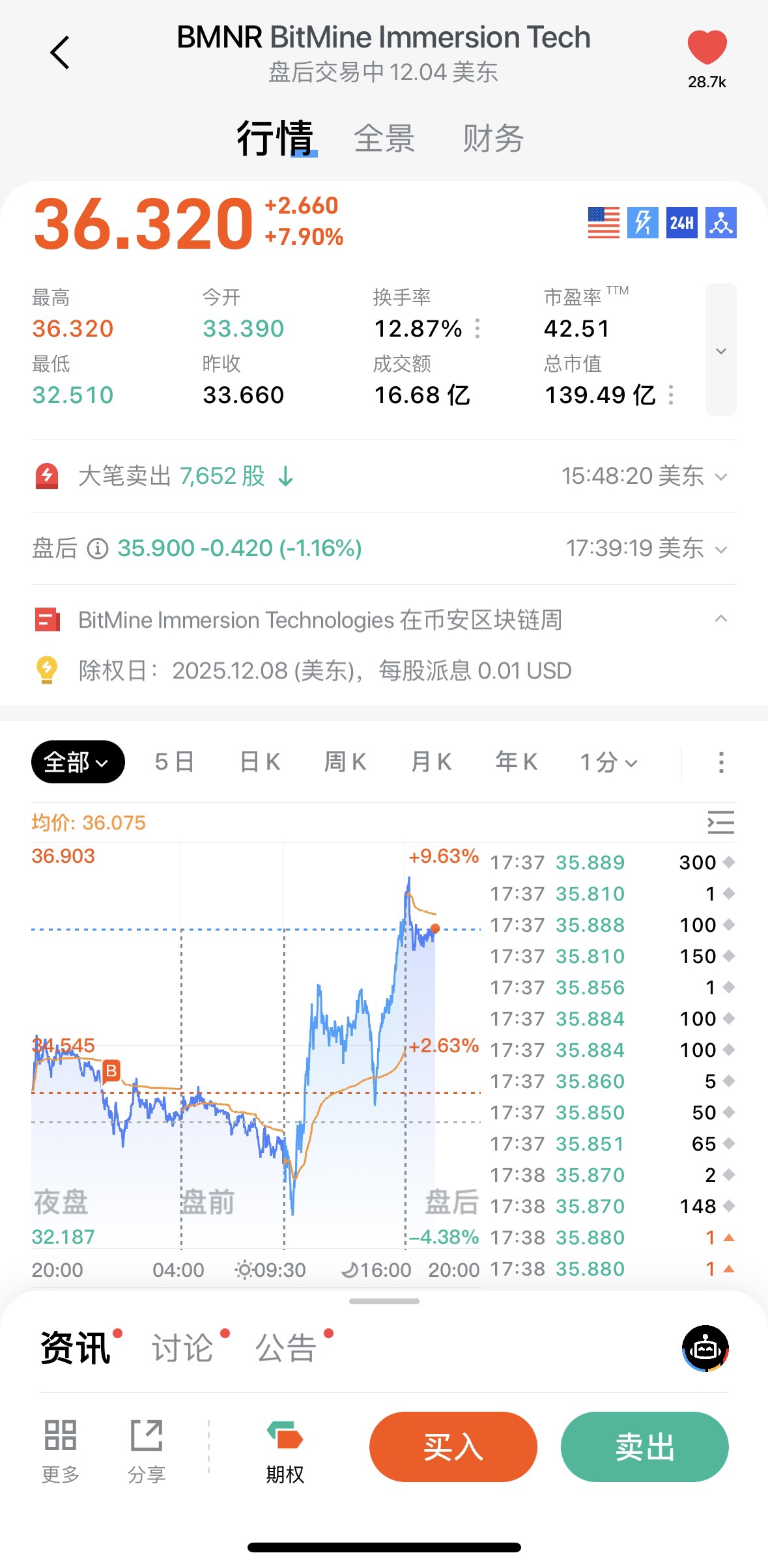Switch to the 全景 tab
The height and width of the screenshot is (1568, 768).
pyautogui.click(x=384, y=139)
